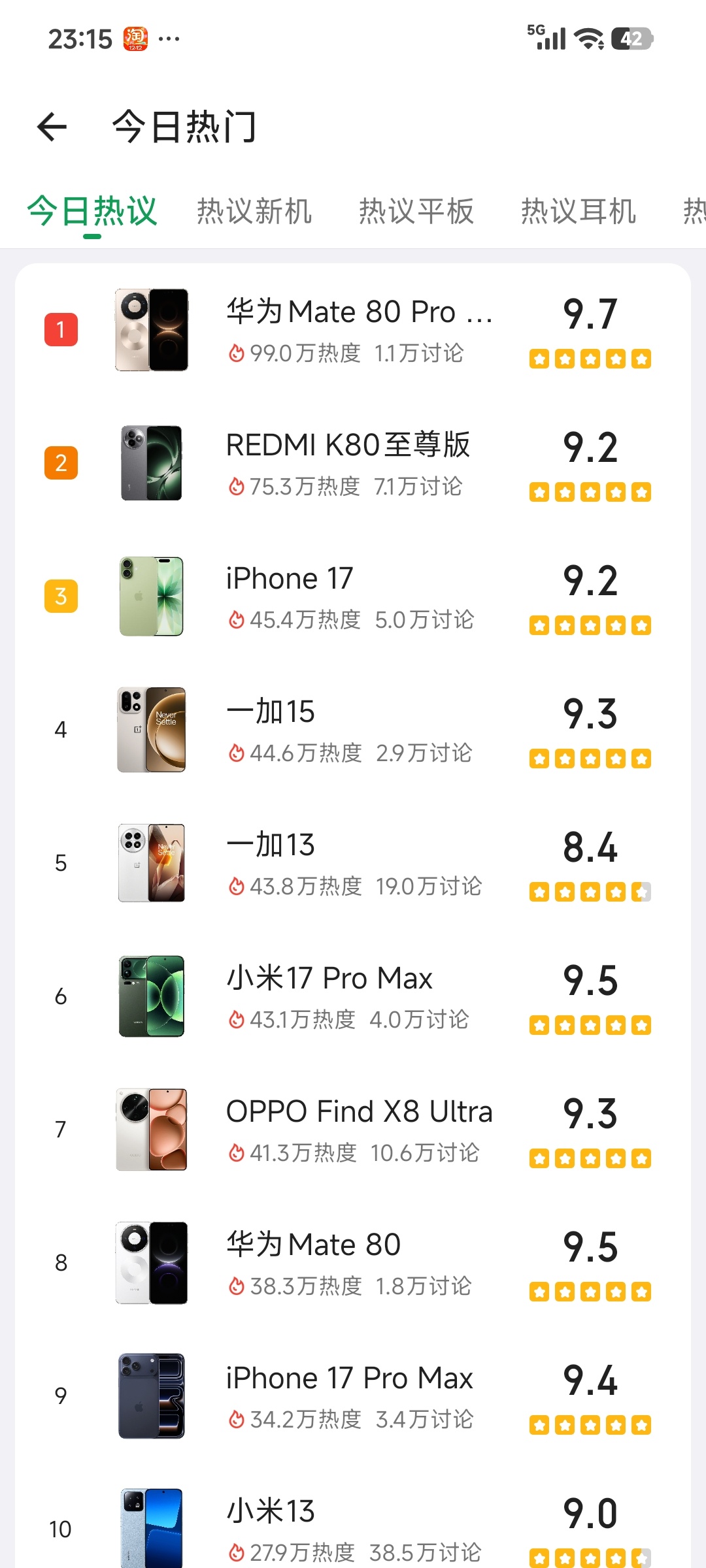
Task: Tap the "···" more indicator in the status bar
Action: coord(169,39)
